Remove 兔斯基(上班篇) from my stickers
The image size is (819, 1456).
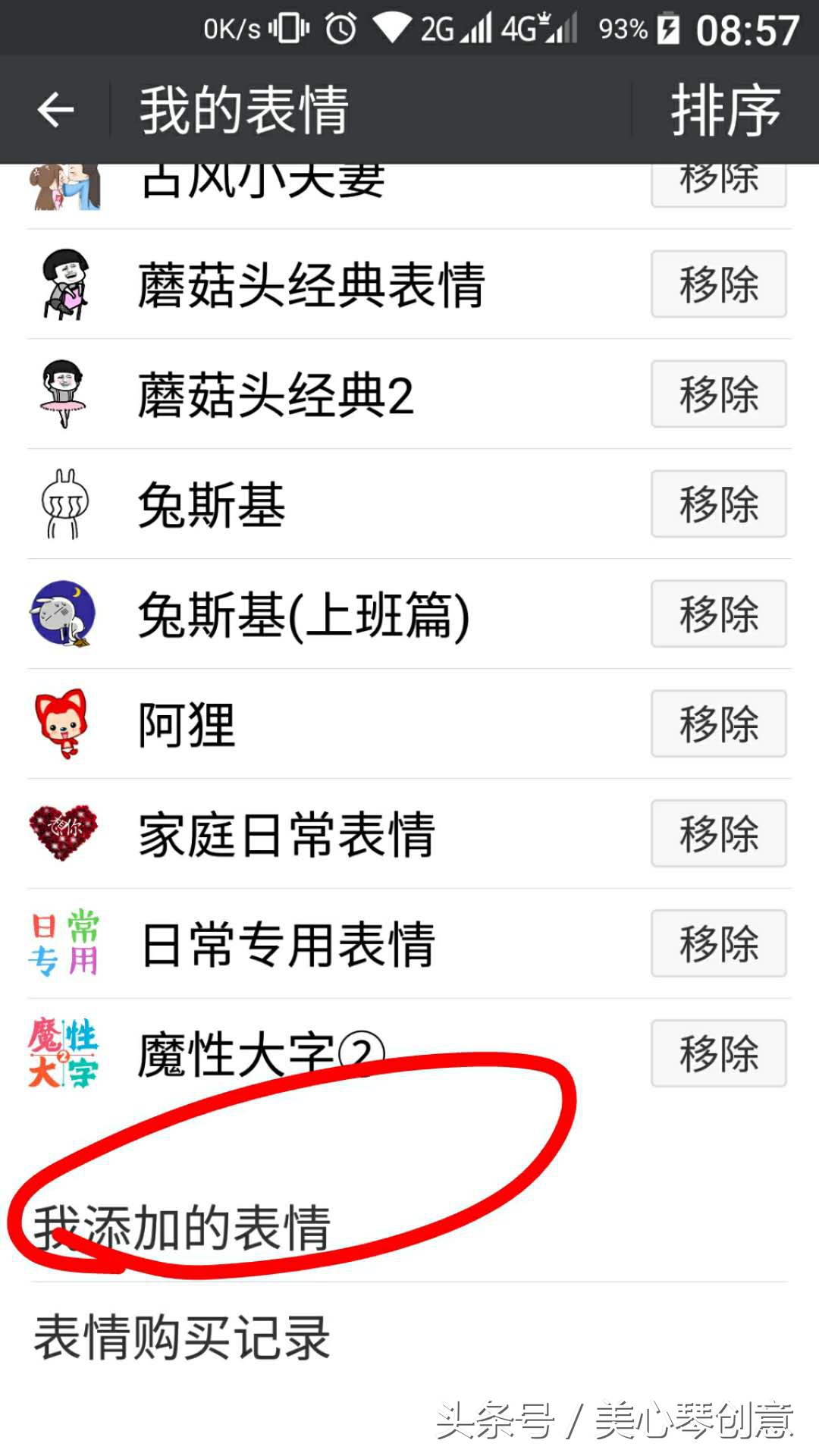pos(718,614)
